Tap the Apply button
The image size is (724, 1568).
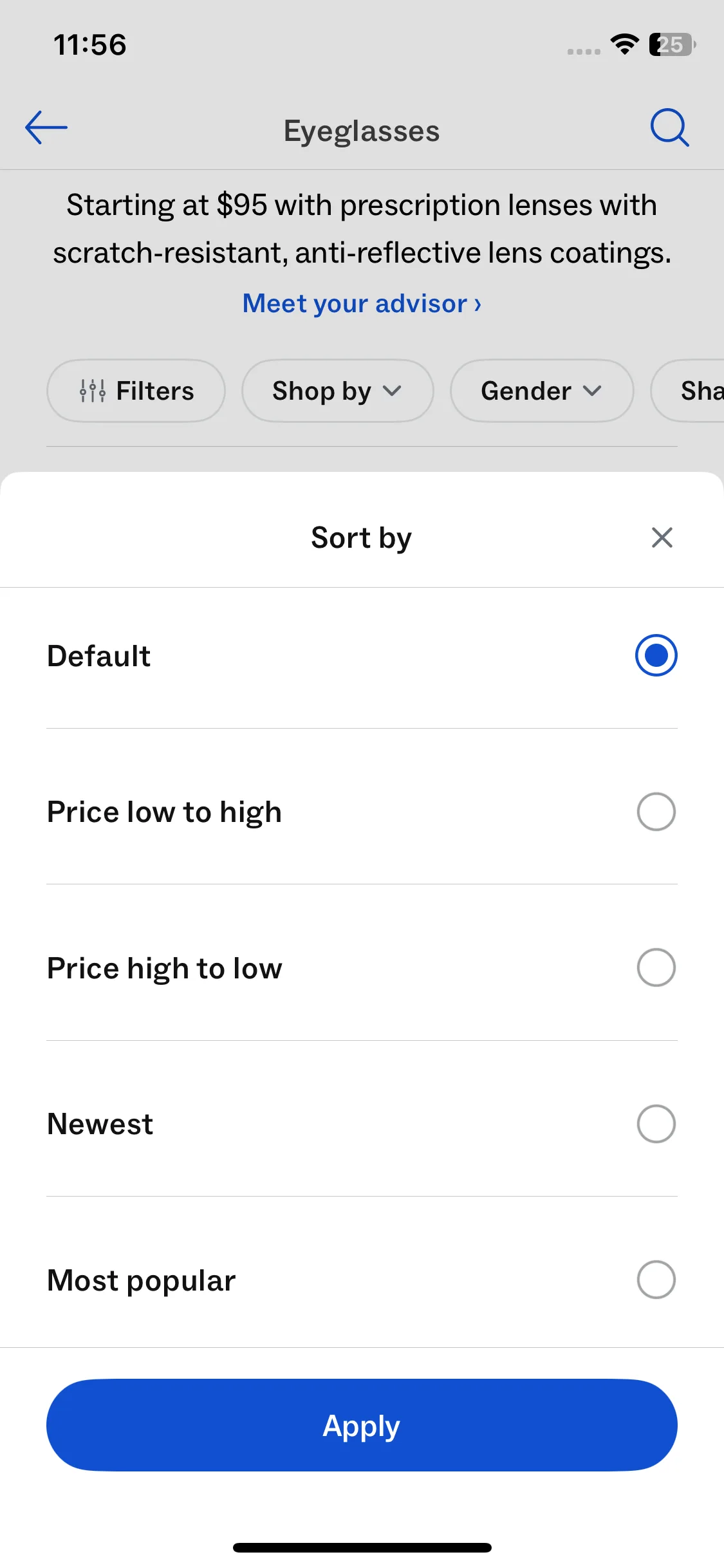pos(362,1425)
